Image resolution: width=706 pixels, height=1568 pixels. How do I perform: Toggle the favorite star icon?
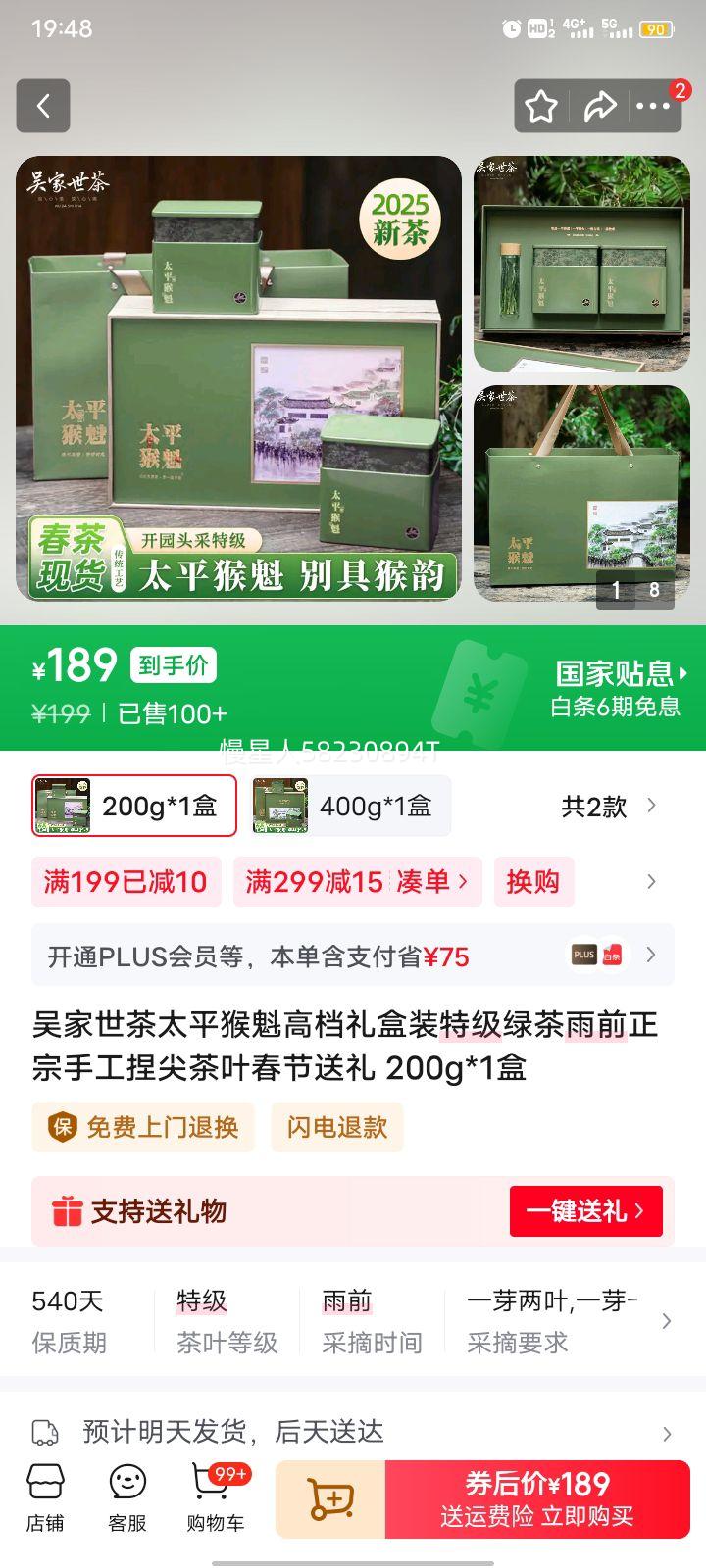tap(538, 106)
